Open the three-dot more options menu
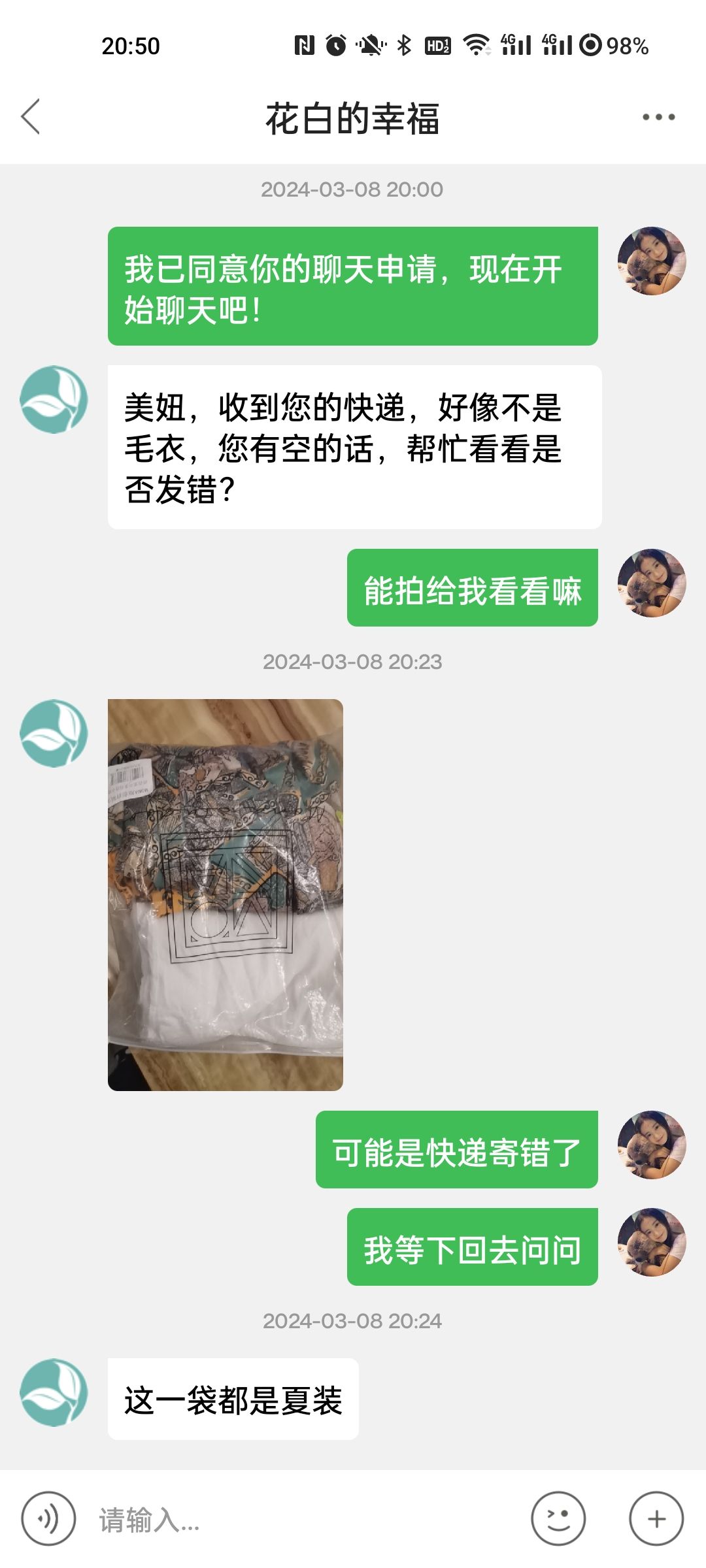Viewport: 706px width, 1568px height. point(658,117)
